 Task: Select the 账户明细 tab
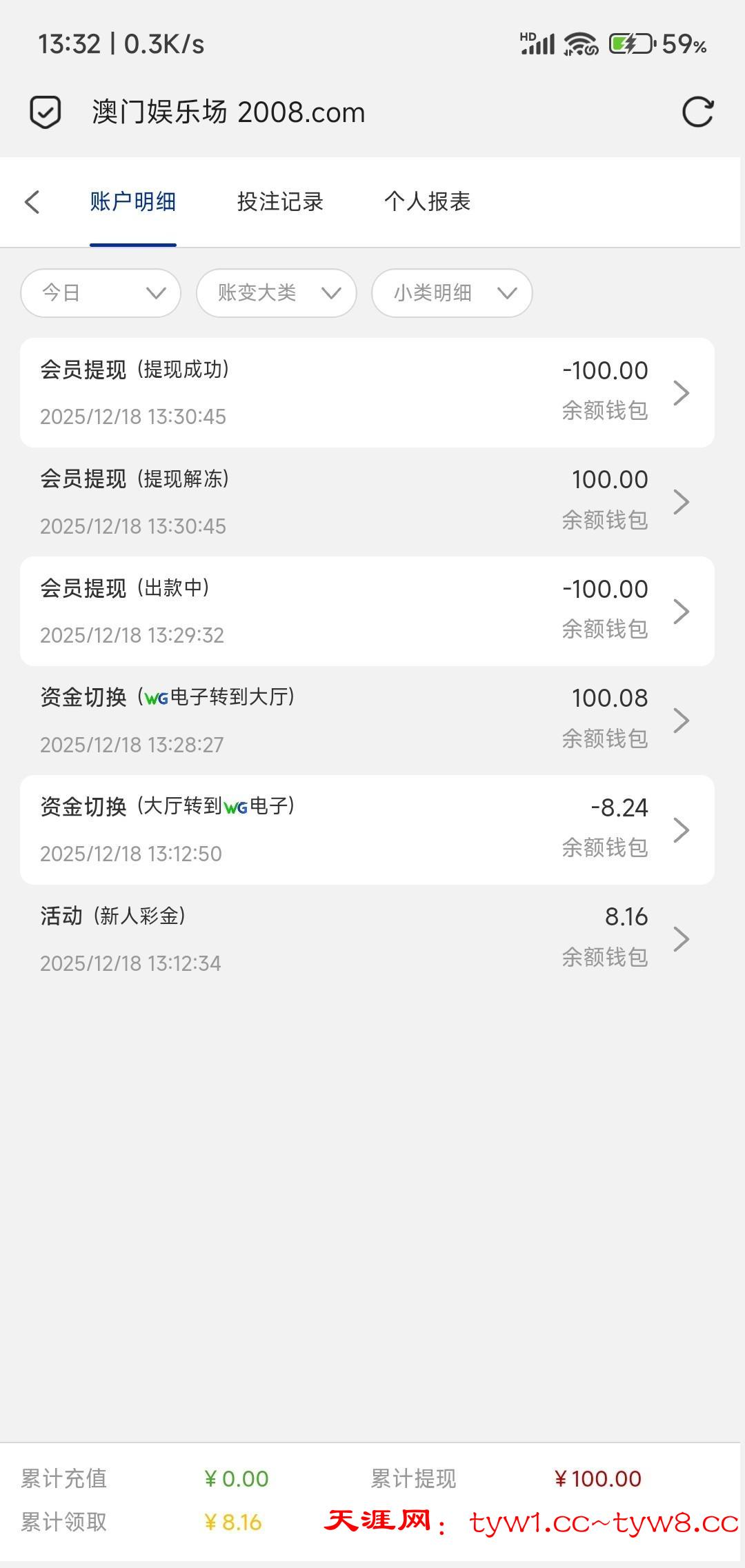(133, 202)
